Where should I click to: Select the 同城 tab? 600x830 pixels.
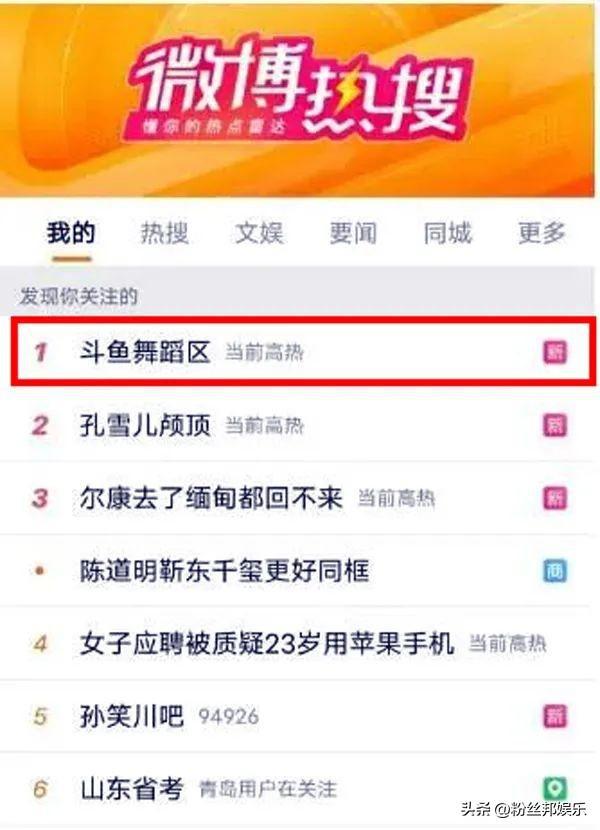pyautogui.click(x=447, y=234)
